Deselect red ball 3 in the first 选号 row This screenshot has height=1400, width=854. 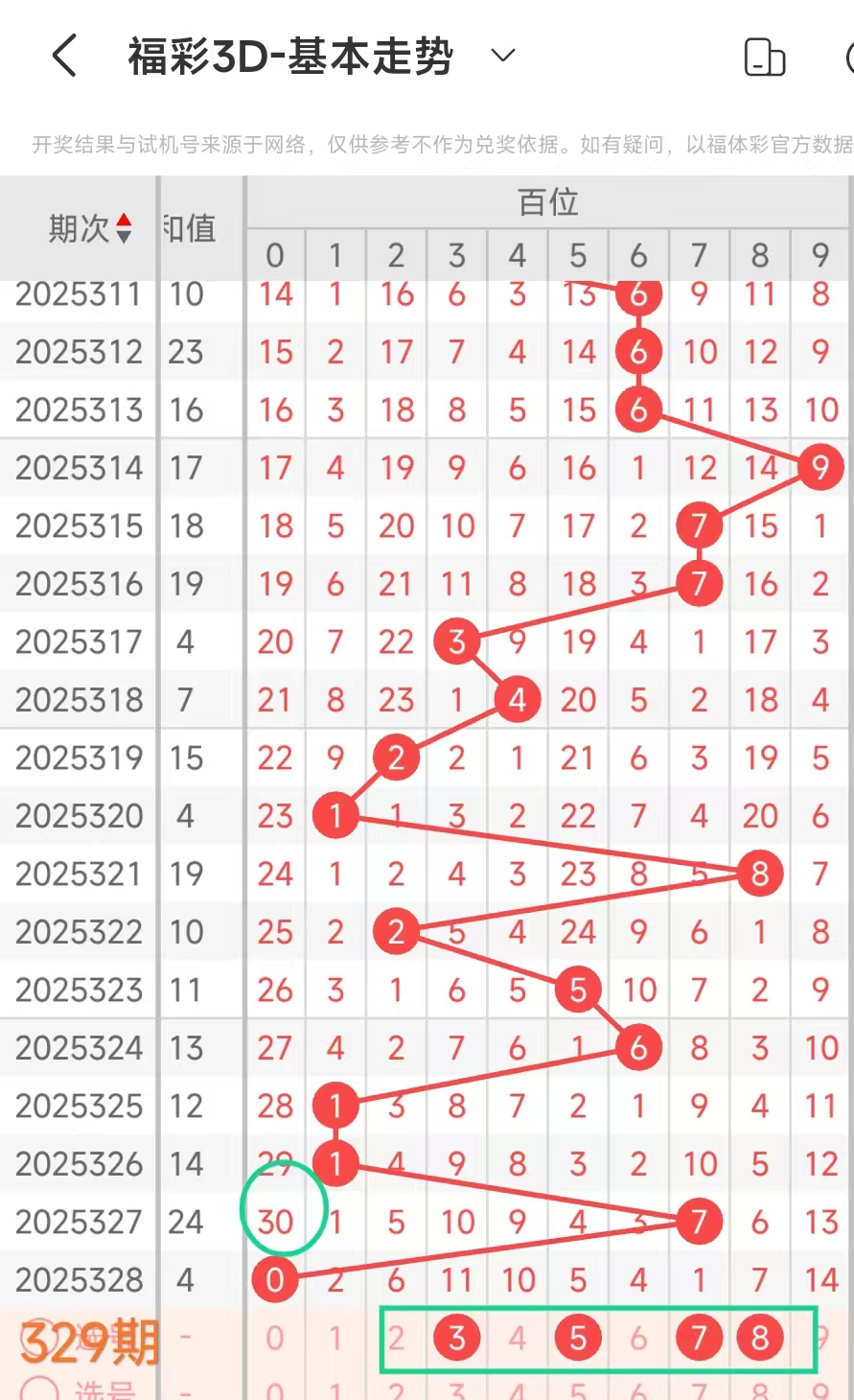(x=457, y=1338)
